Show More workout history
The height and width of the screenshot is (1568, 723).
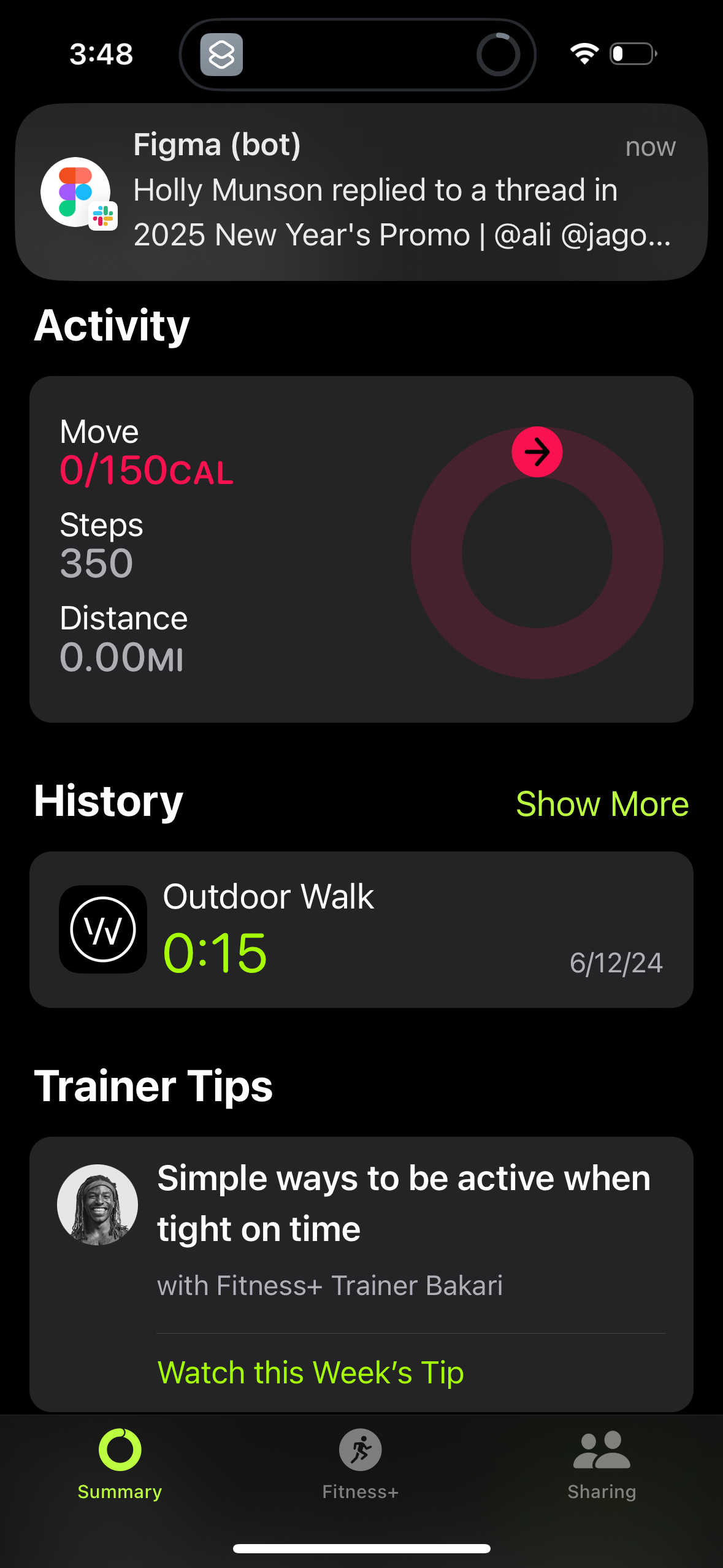603,803
